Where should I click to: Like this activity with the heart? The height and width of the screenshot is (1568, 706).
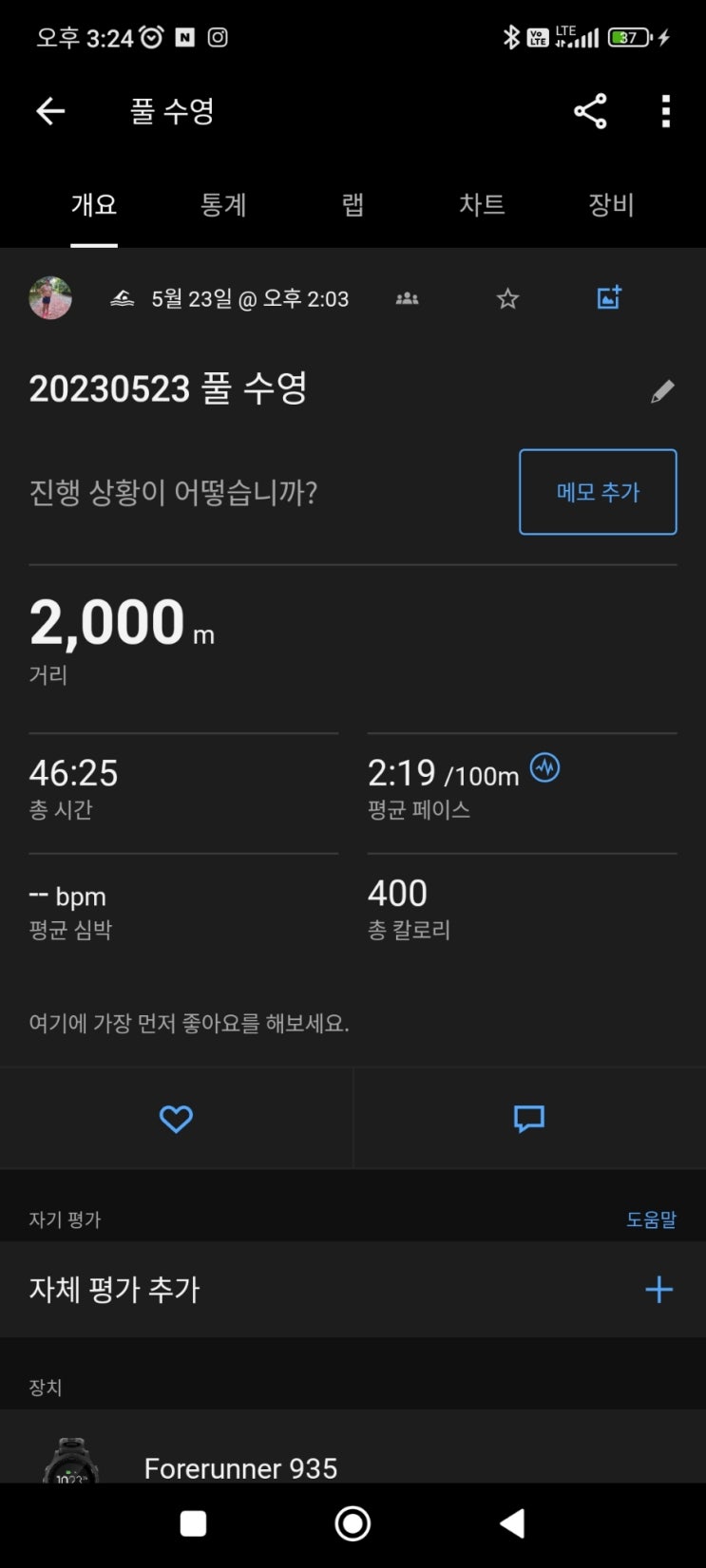point(176,1119)
